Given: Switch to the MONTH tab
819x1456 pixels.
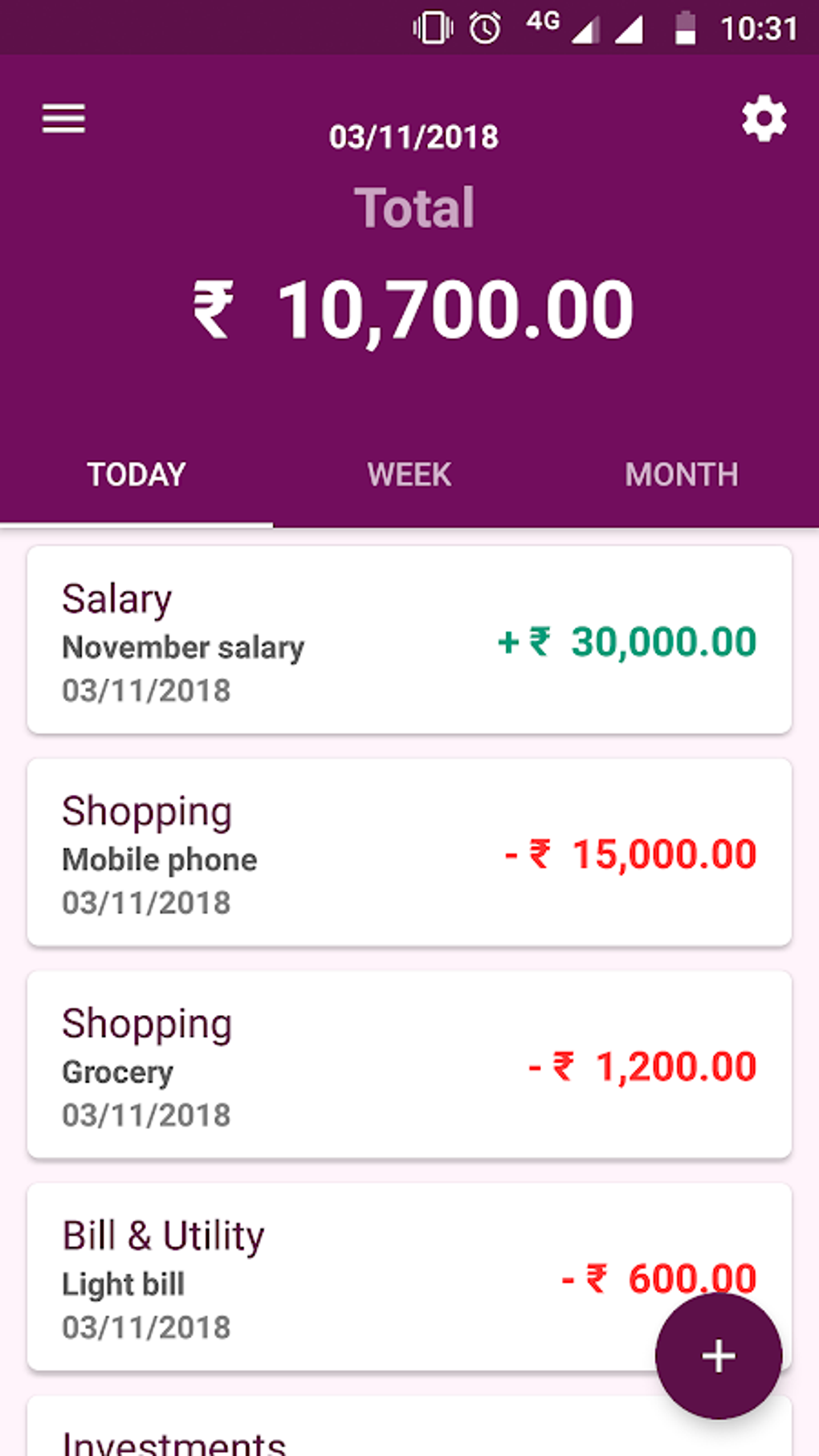Looking at the screenshot, I should point(682,474).
